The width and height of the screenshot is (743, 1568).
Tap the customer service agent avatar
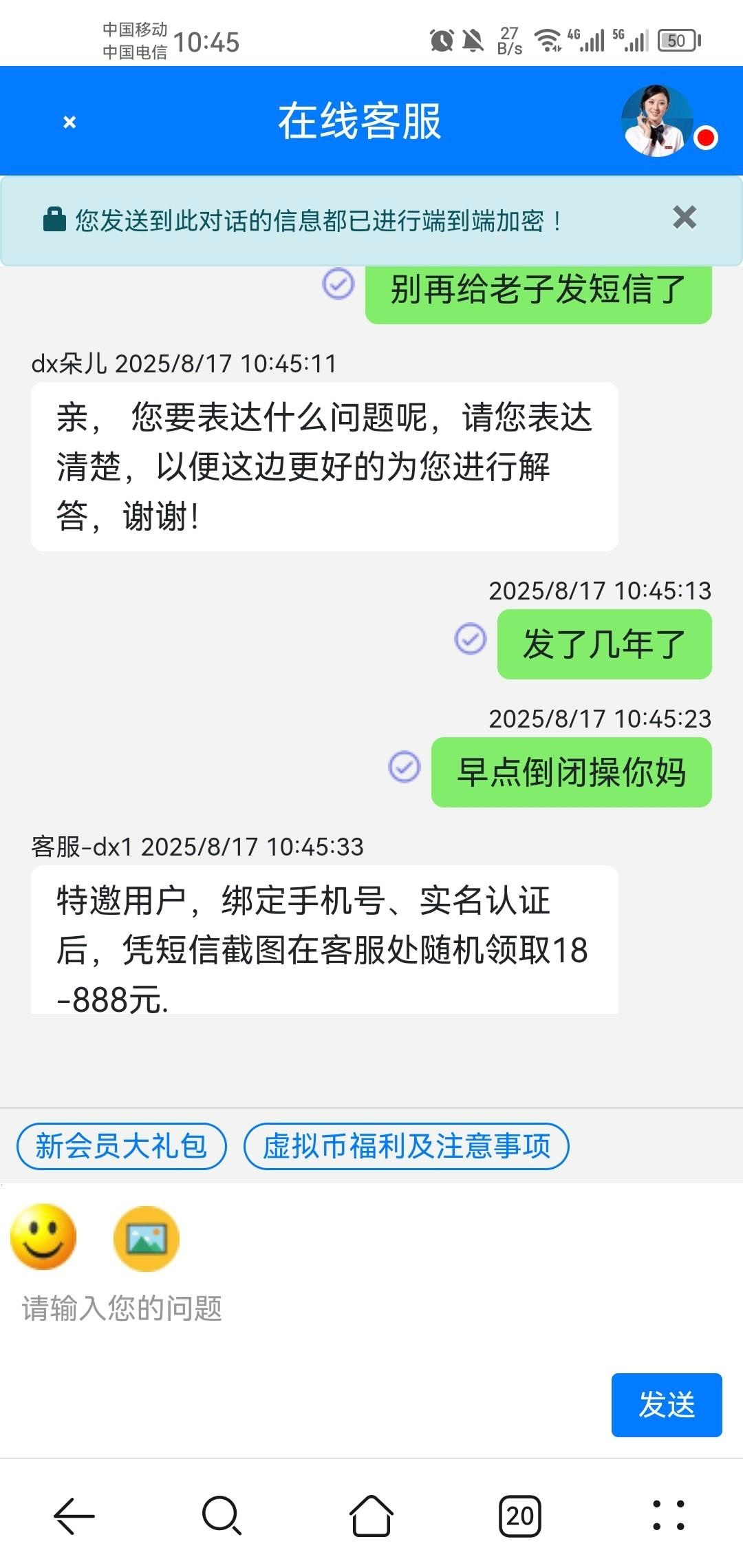coord(656,121)
